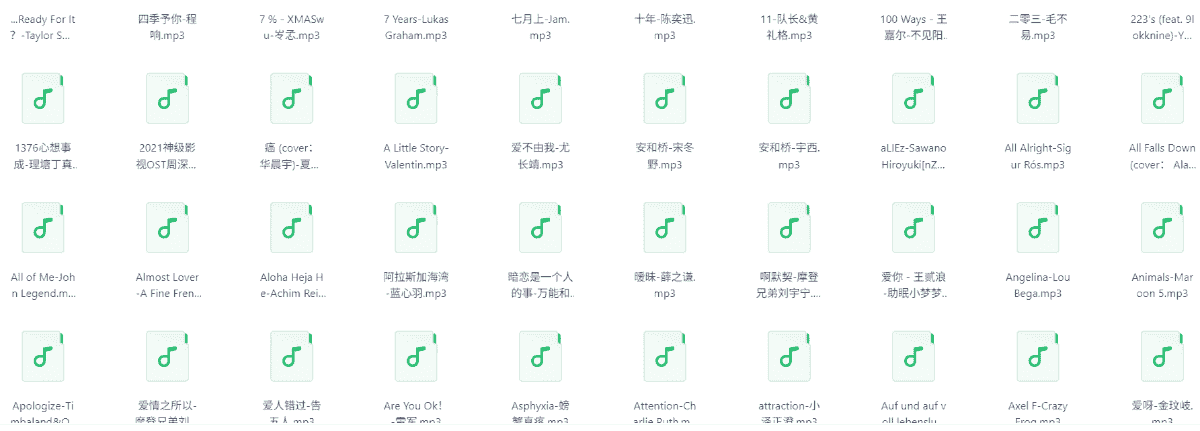Open A Little Story-Valentin.mp3 file
The image size is (1200, 431).
pyautogui.click(x=415, y=98)
